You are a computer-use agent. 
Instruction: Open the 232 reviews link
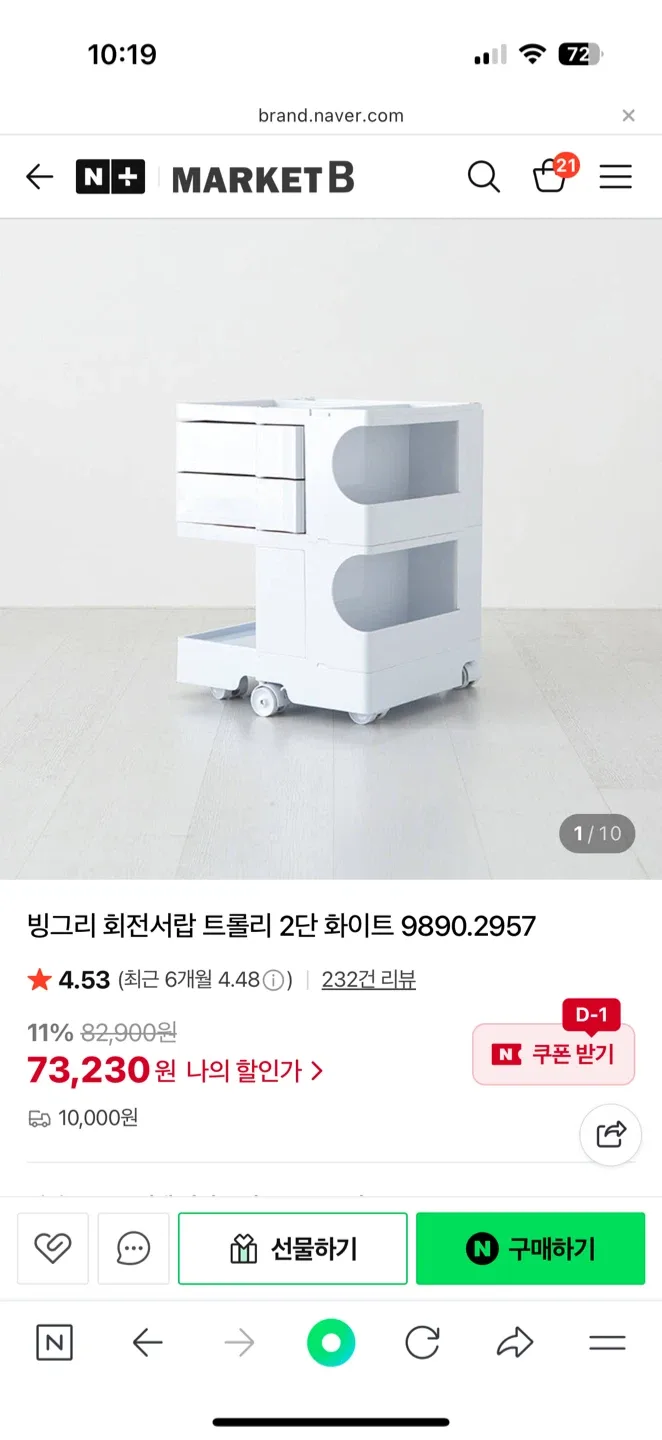[368, 980]
